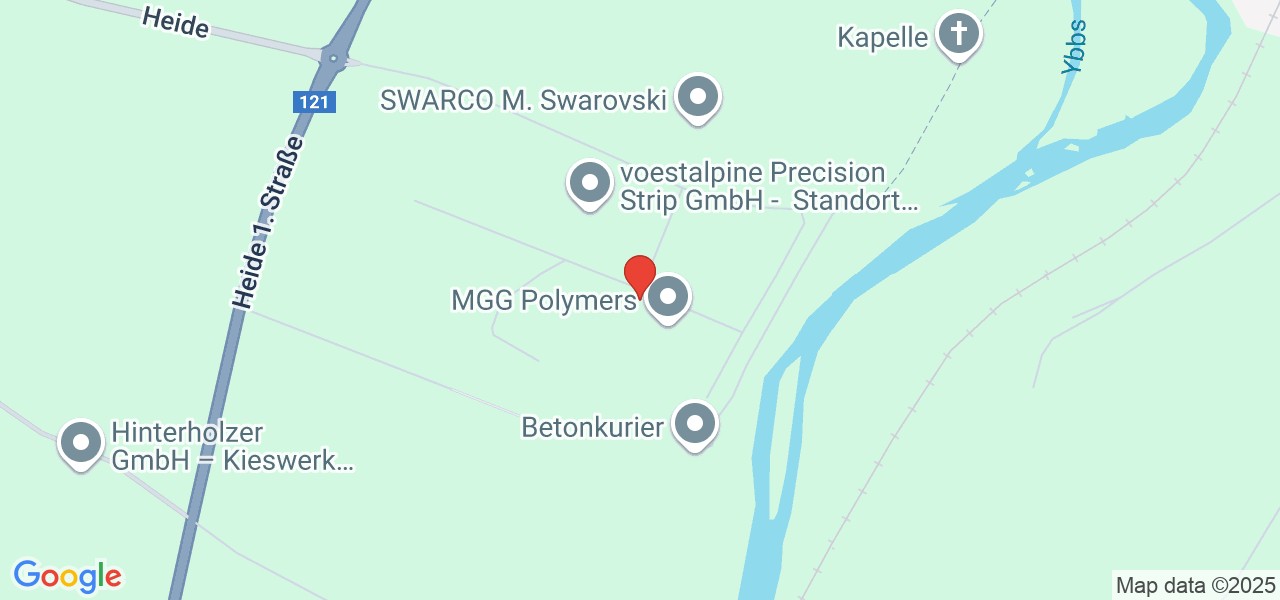Tap the SWARCO M. Swarovski place marker

(698, 98)
